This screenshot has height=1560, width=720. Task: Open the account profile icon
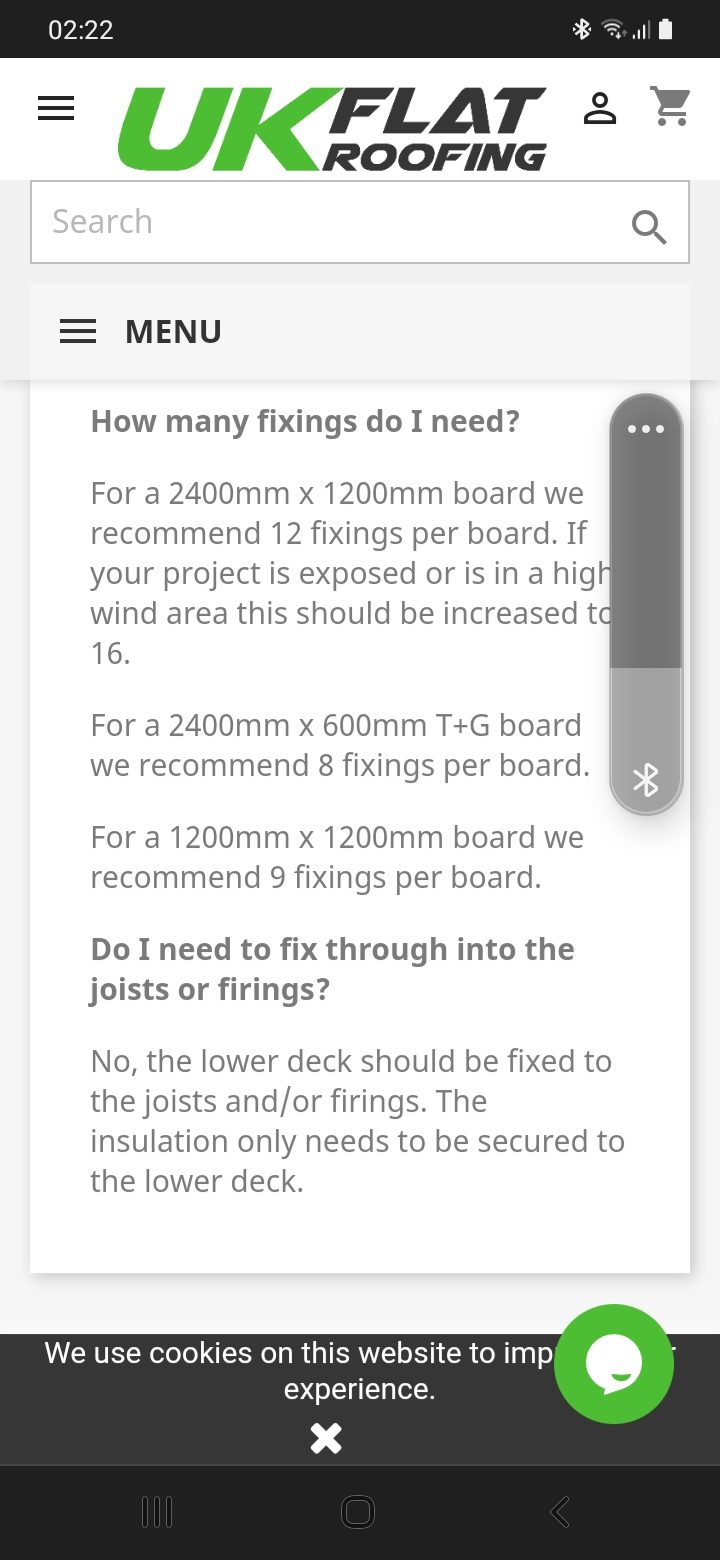click(600, 108)
